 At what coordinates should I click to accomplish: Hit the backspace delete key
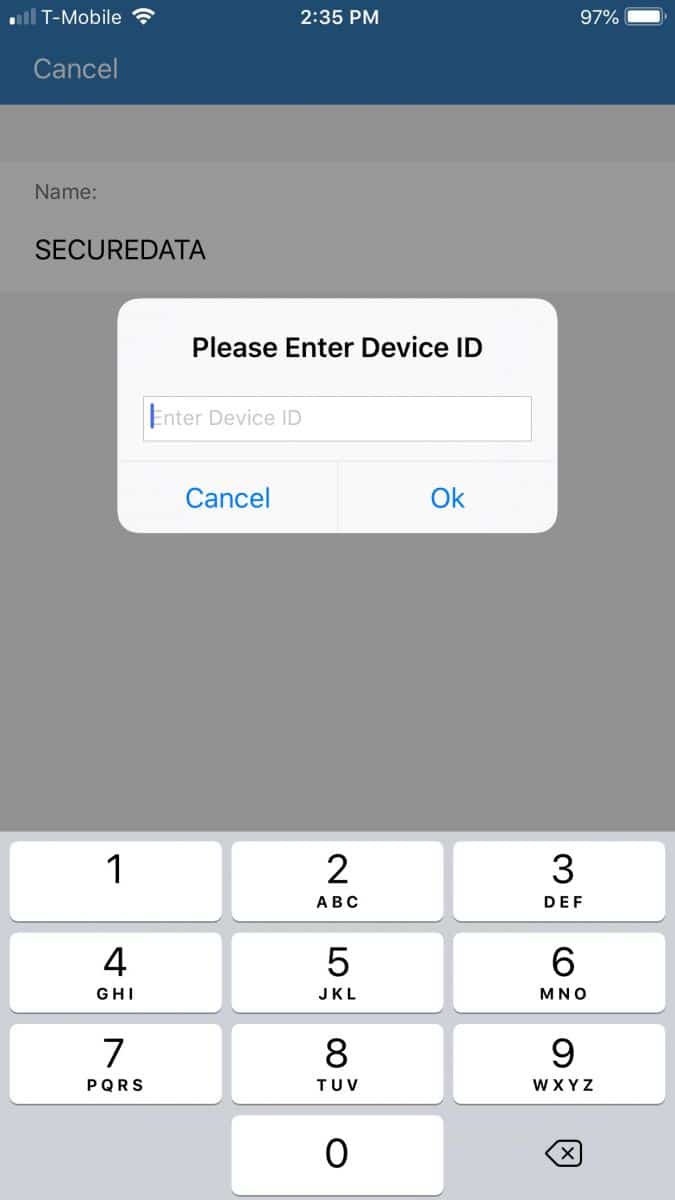pyautogui.click(x=563, y=1155)
